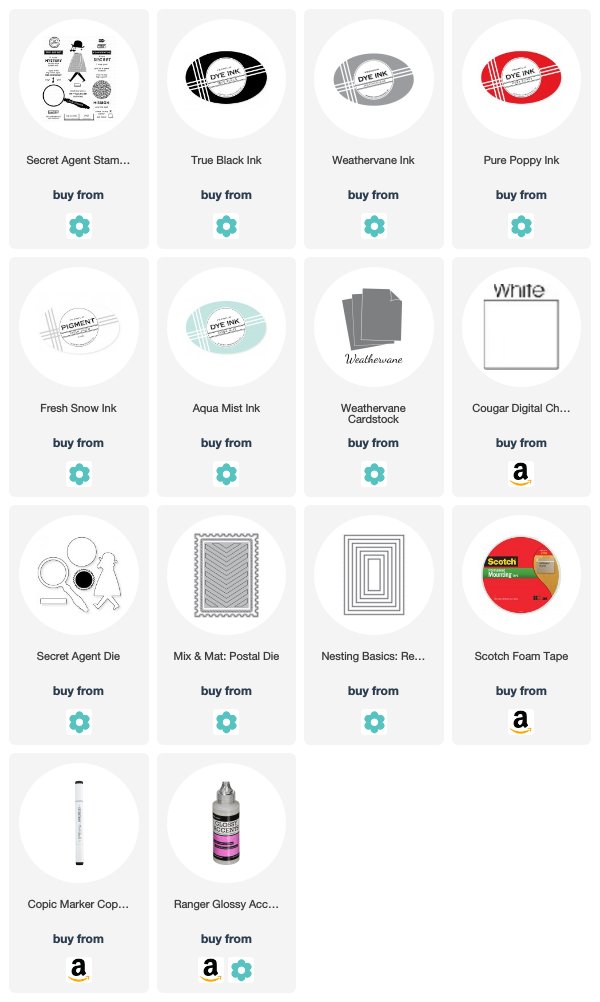Buy Ranger Glossy Accents from Amazon
The width and height of the screenshot is (600, 1002).
211,970
